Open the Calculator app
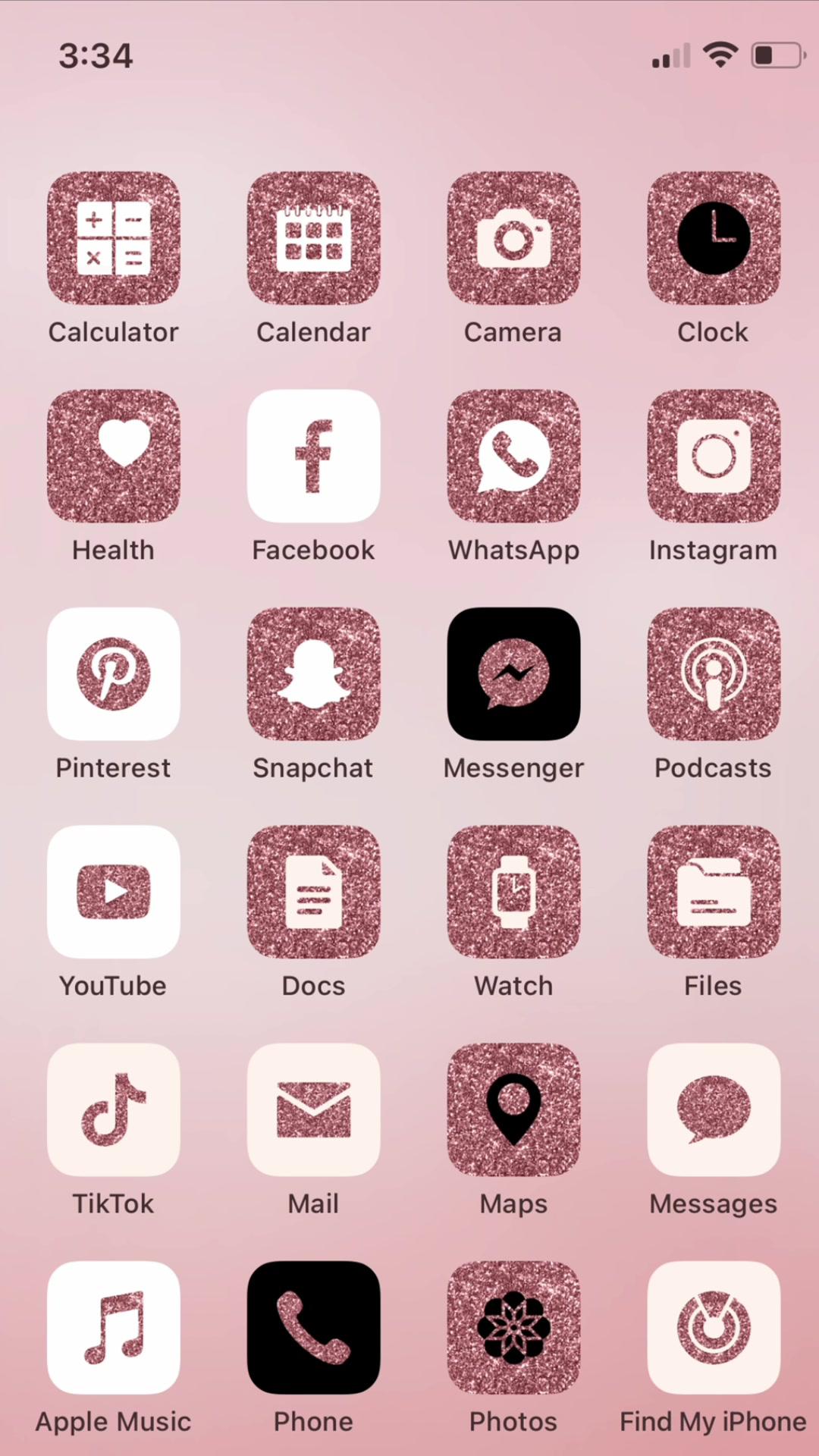 pyautogui.click(x=113, y=237)
